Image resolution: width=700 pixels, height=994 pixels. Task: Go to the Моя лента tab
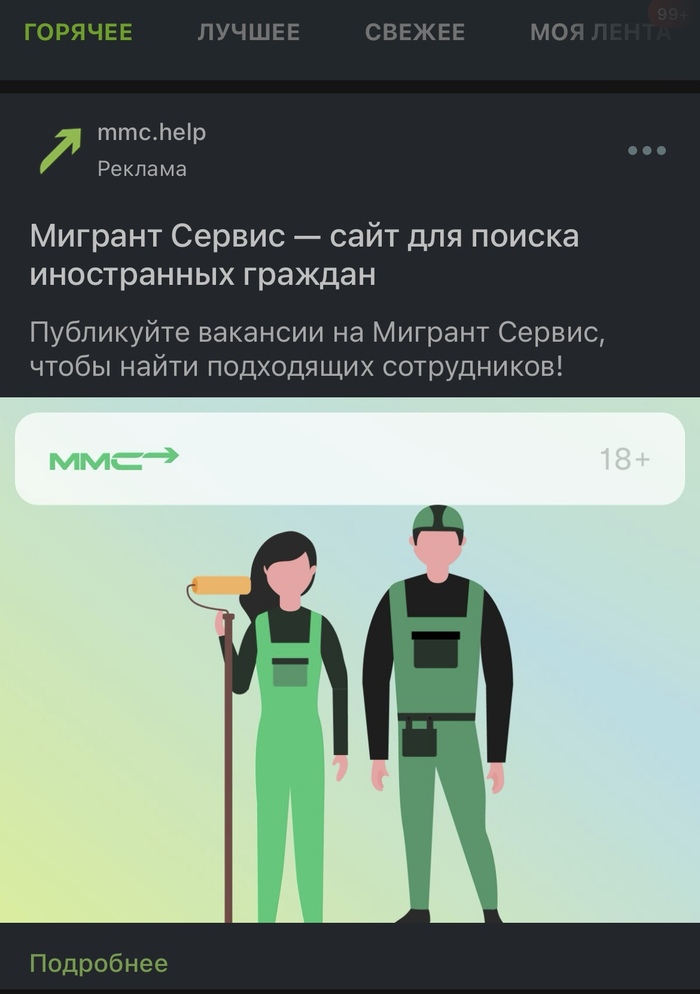[598, 32]
